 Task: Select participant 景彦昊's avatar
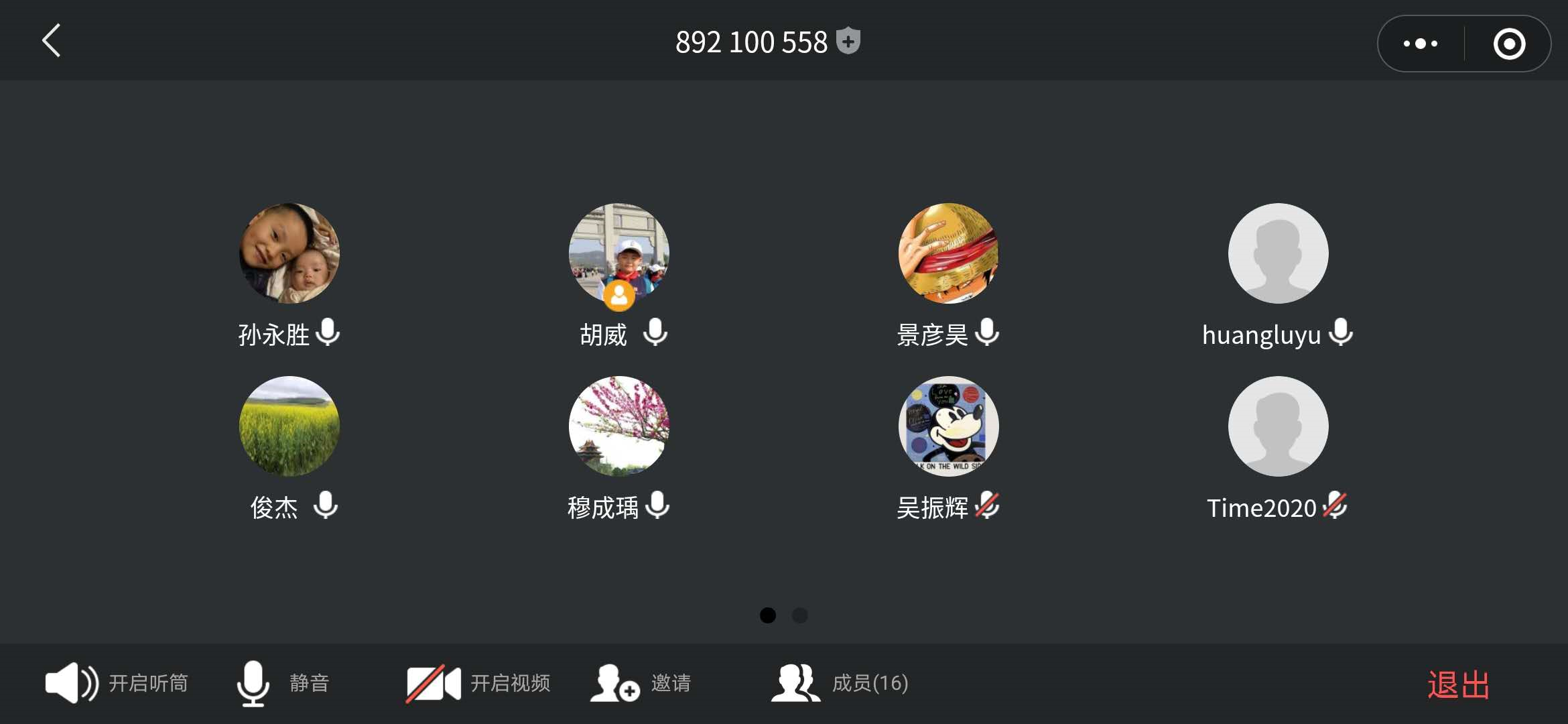pos(948,253)
